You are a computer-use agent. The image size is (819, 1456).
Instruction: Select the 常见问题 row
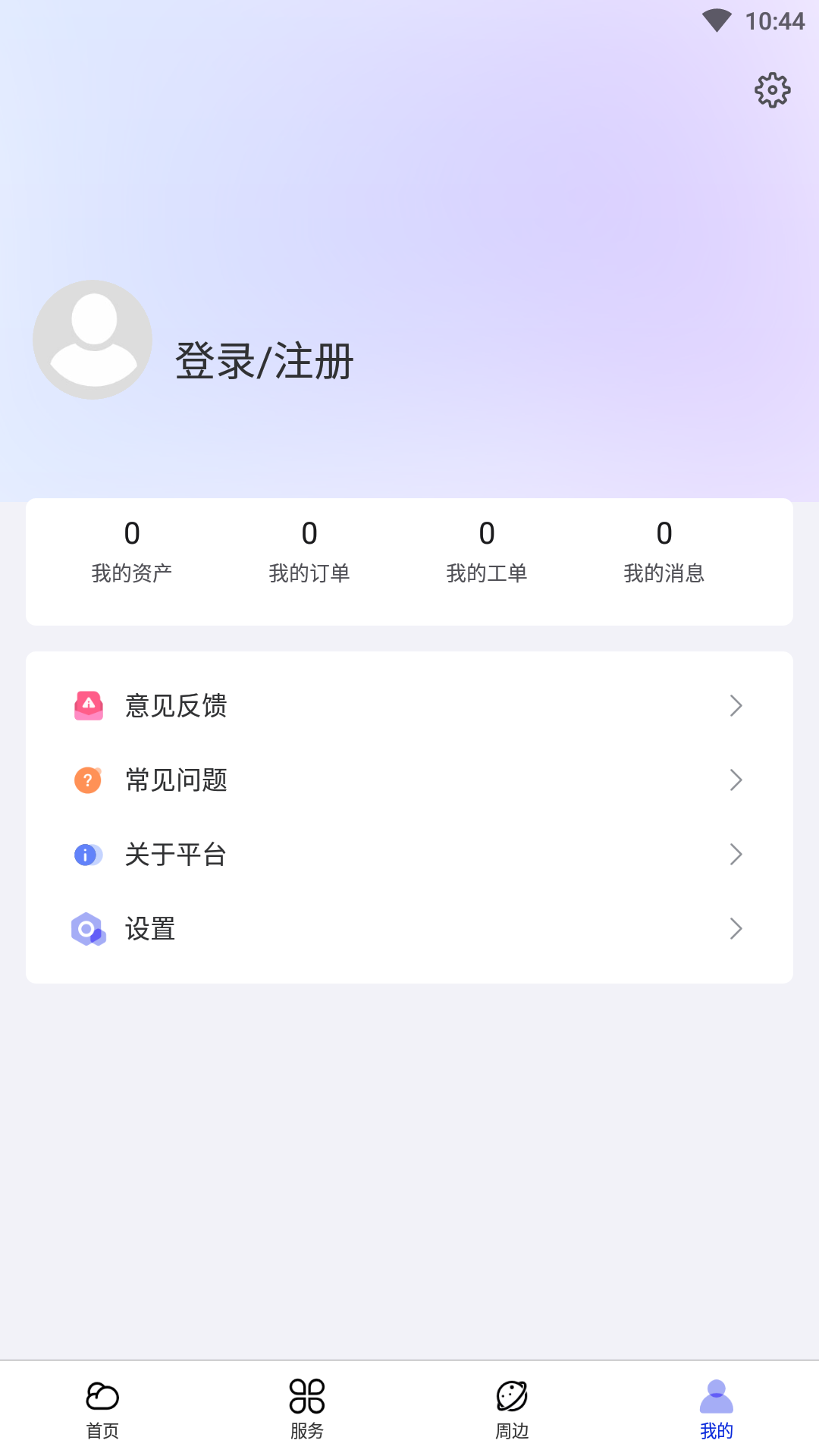[x=409, y=780]
